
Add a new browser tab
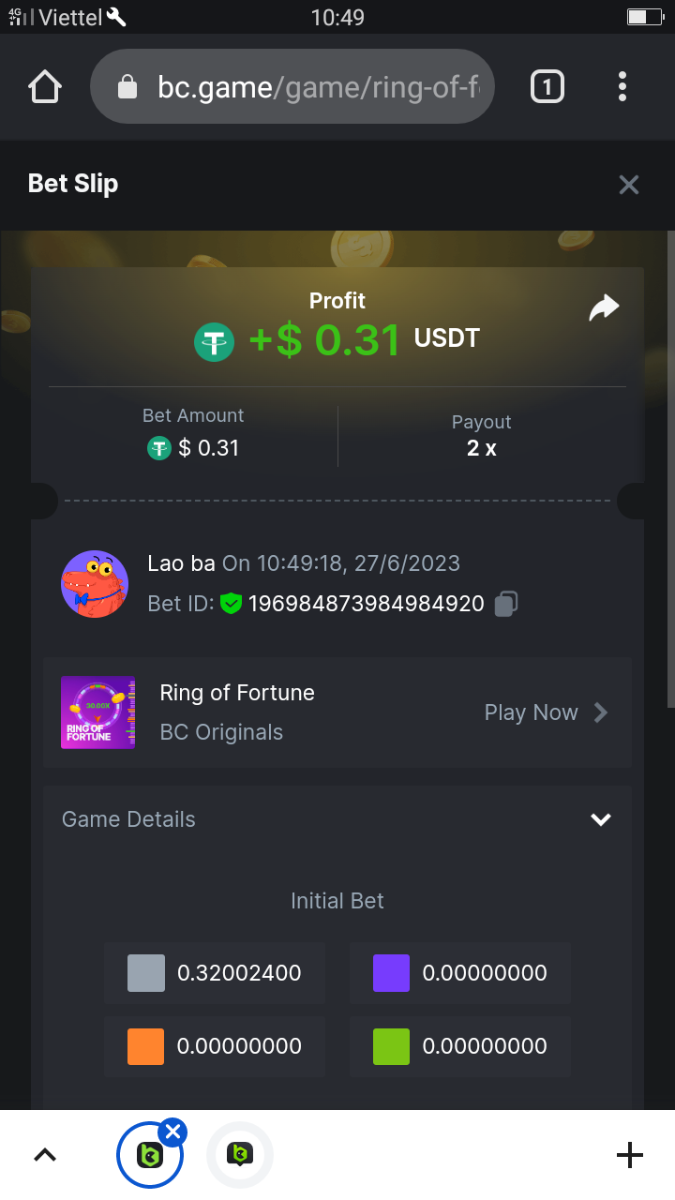[x=629, y=1156]
